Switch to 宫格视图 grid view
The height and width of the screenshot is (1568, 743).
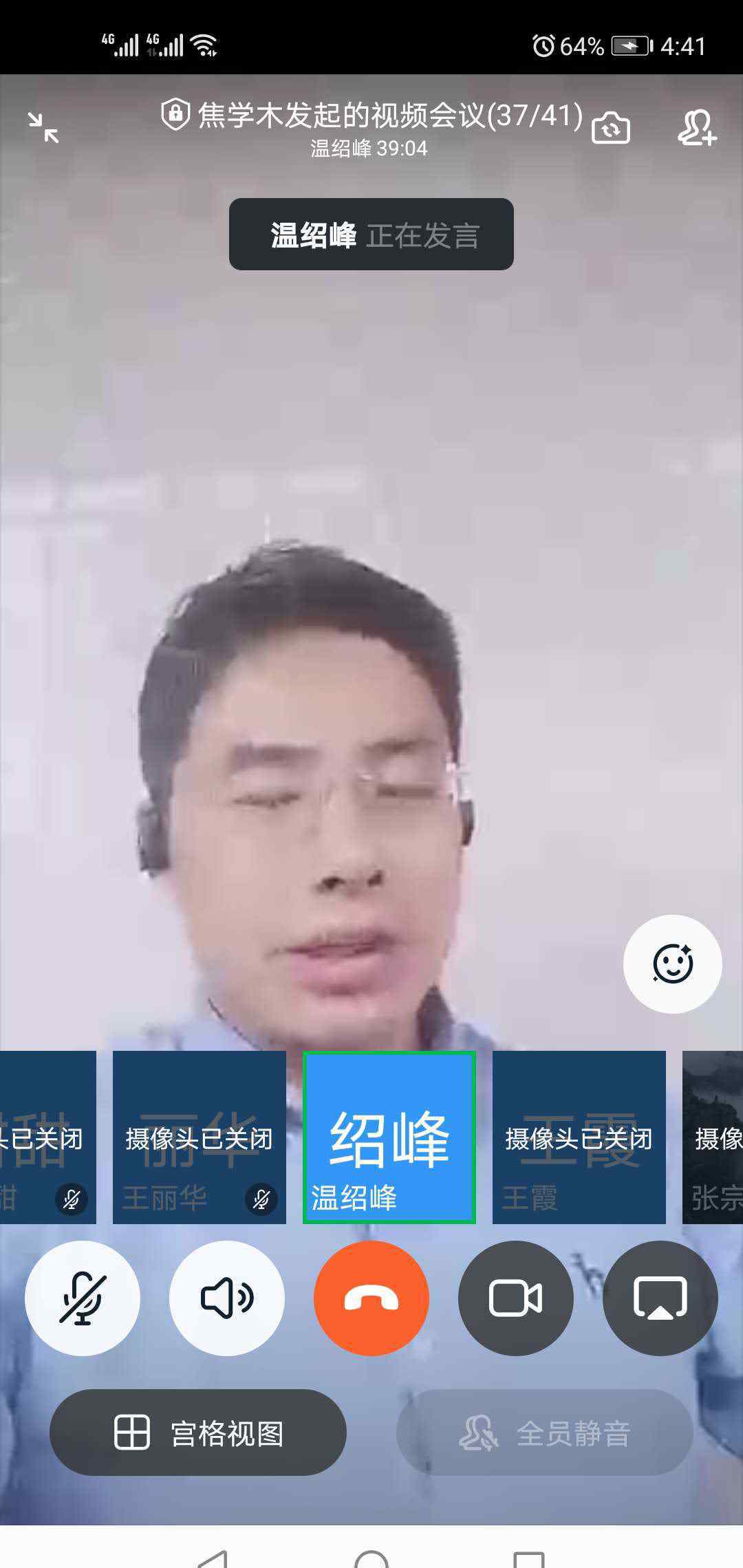pyautogui.click(x=198, y=1432)
